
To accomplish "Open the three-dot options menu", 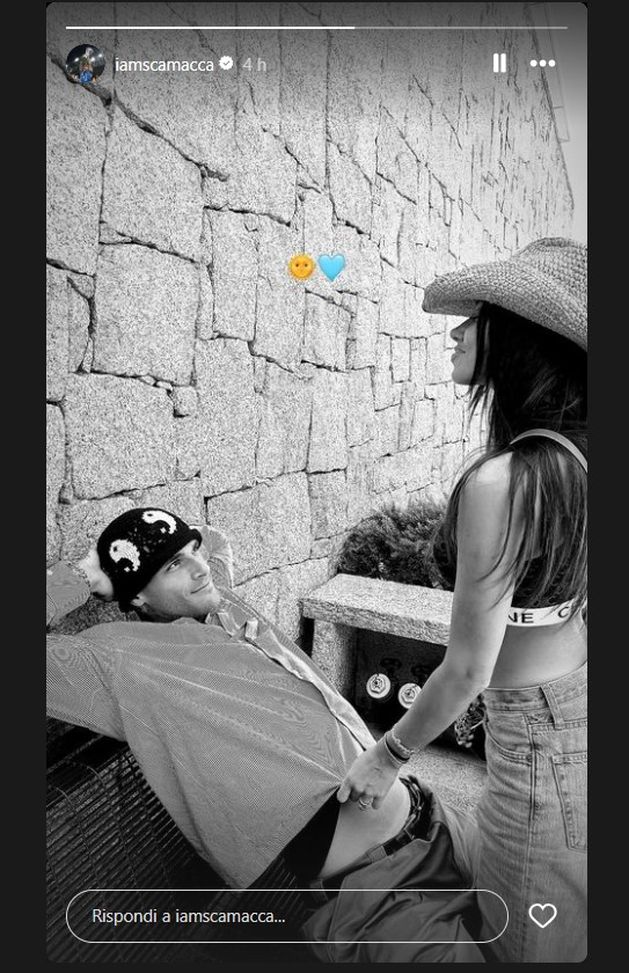I will click(542, 63).
